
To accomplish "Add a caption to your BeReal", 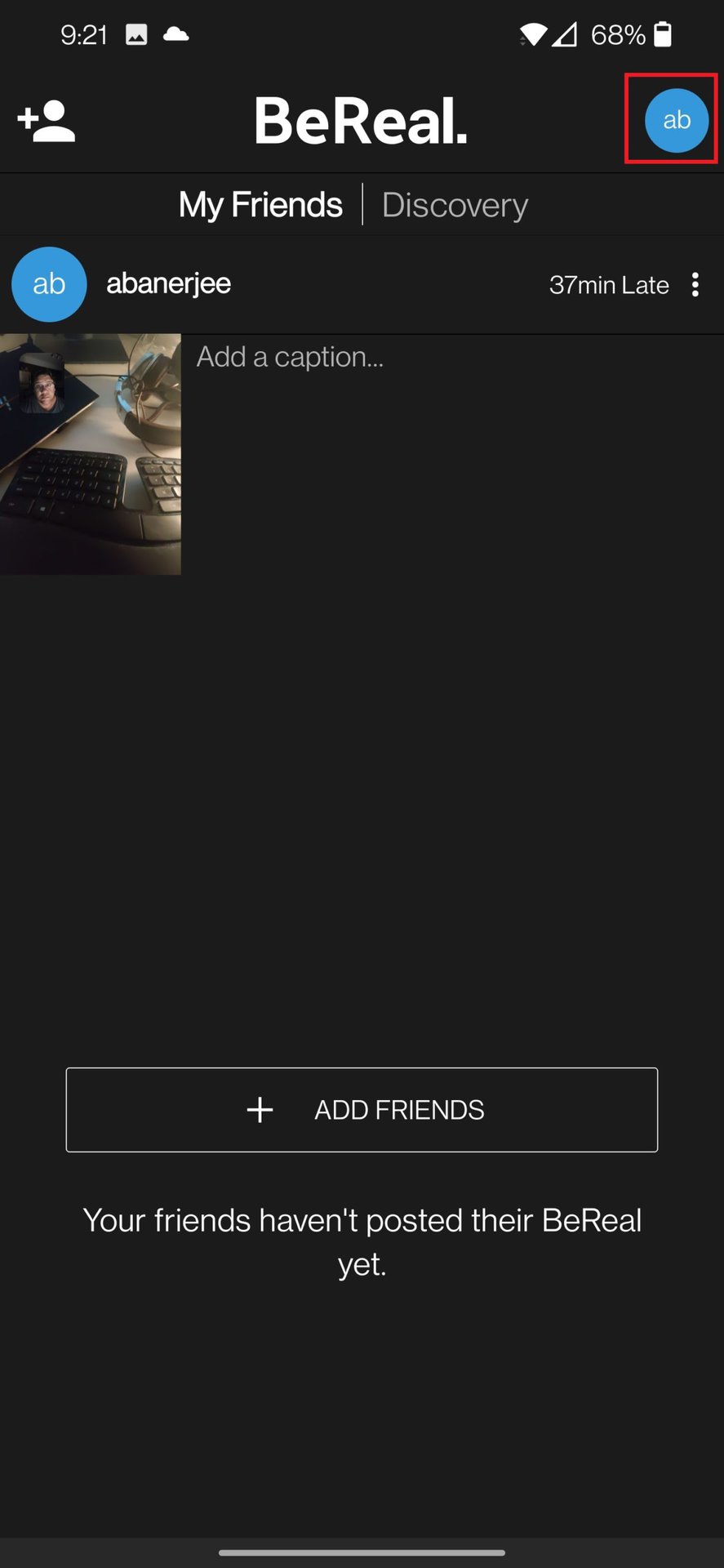I will [x=291, y=357].
